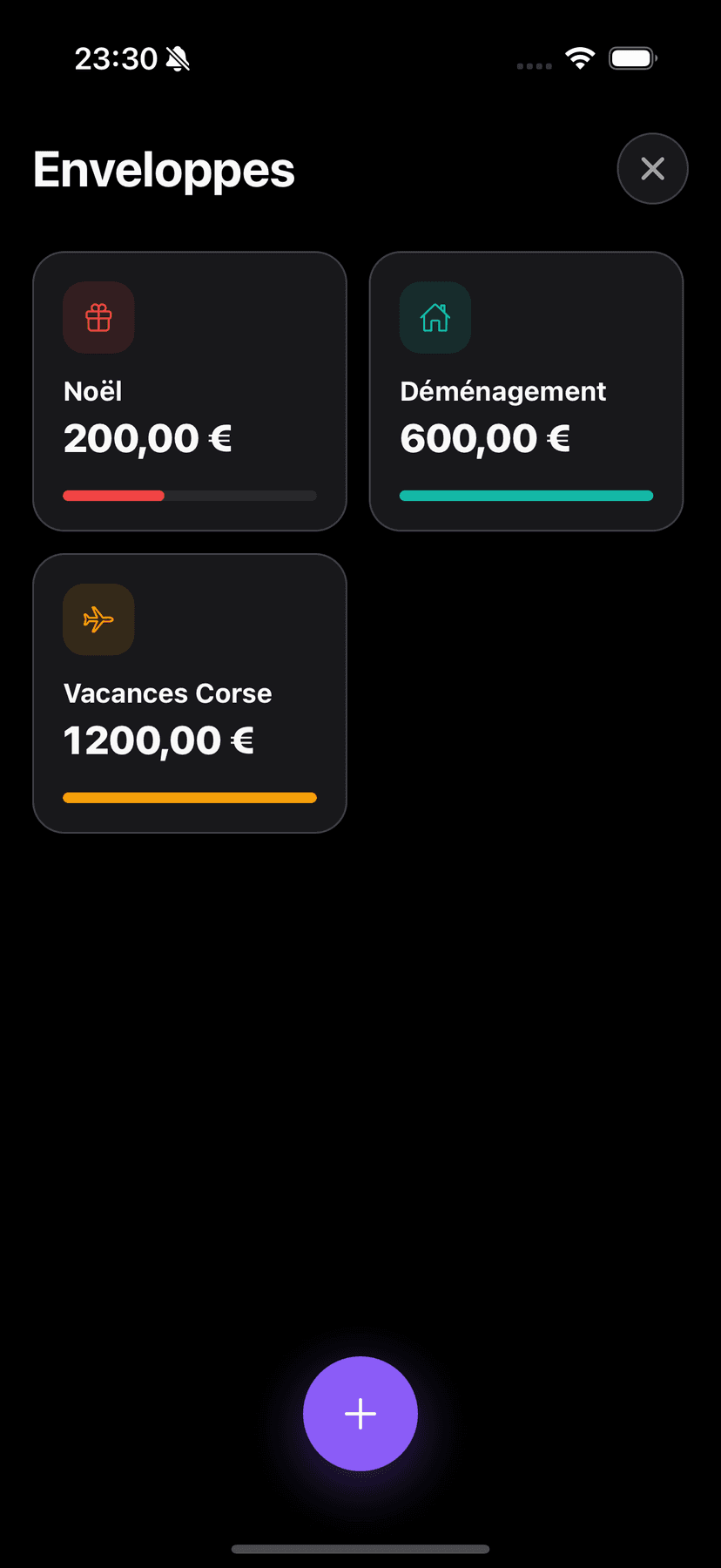Select the 200,00 € amount on Noël
The width and height of the screenshot is (721, 1568).
coord(146,438)
